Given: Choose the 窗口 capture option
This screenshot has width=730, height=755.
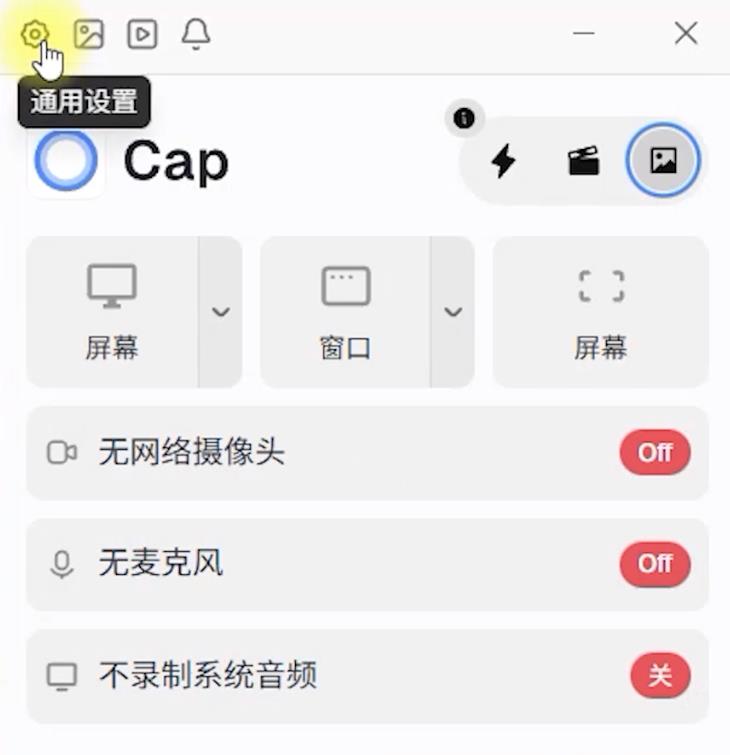Looking at the screenshot, I should coord(345,312).
